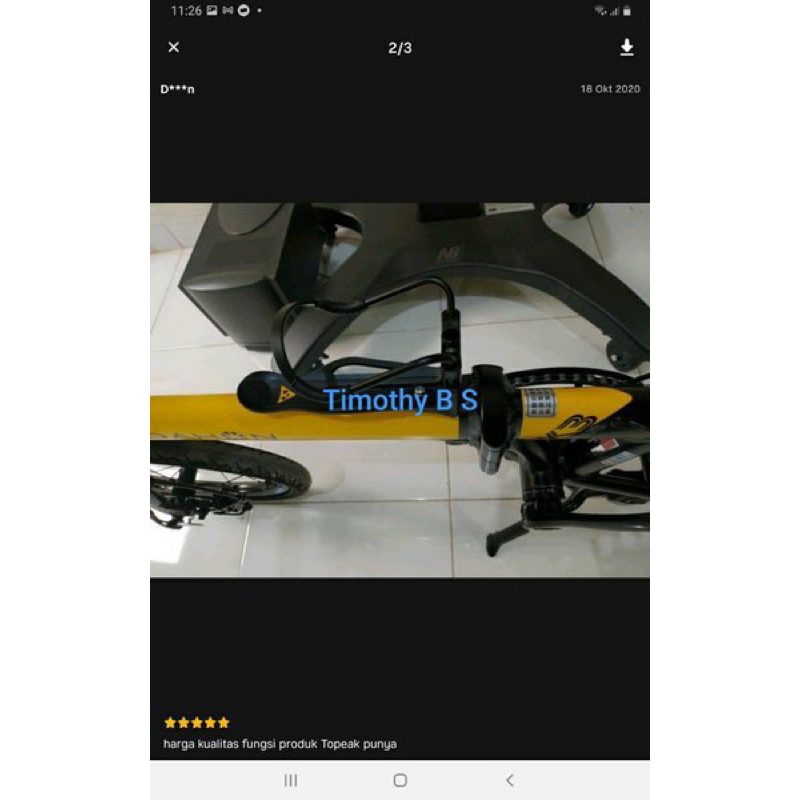Go back using the system back button

click(x=509, y=780)
